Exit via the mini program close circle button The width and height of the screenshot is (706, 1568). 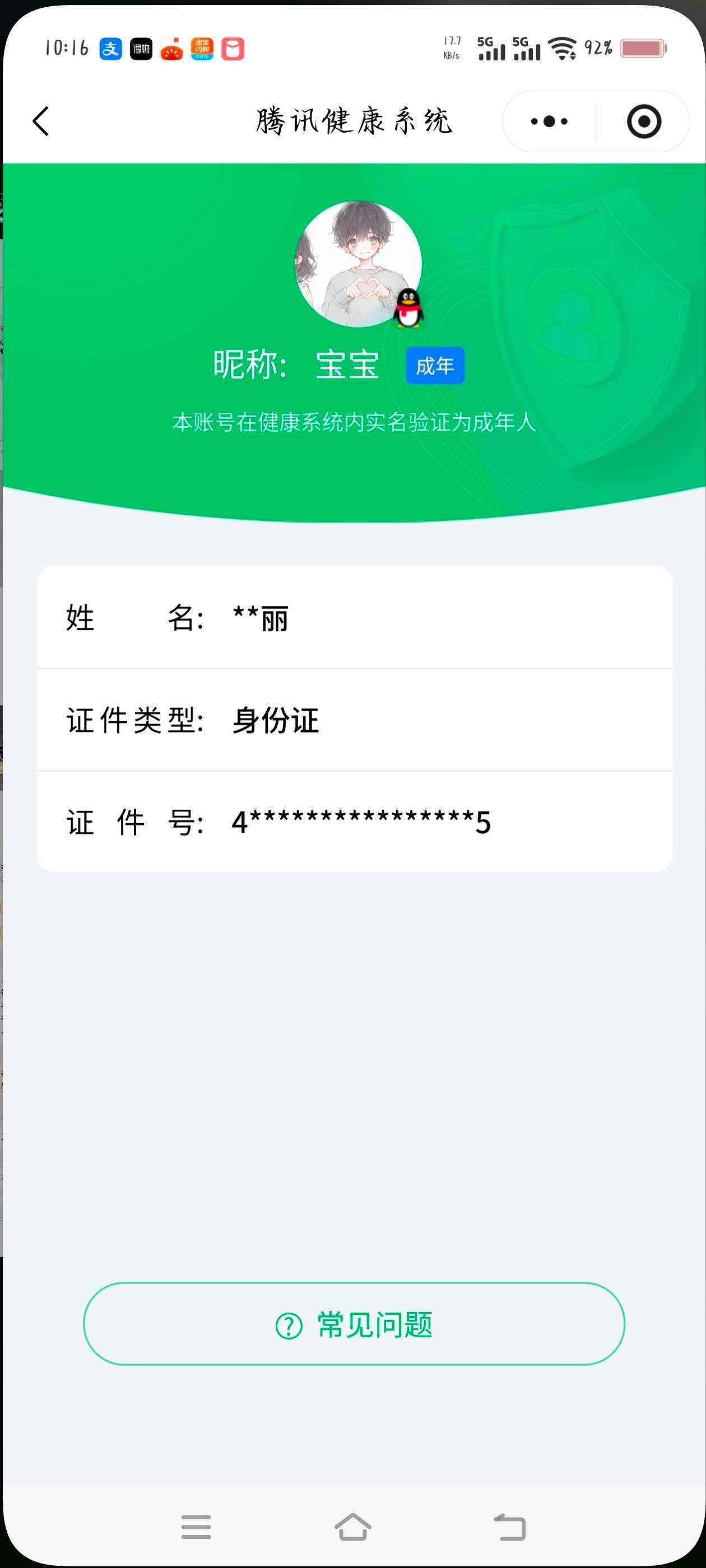[644, 121]
